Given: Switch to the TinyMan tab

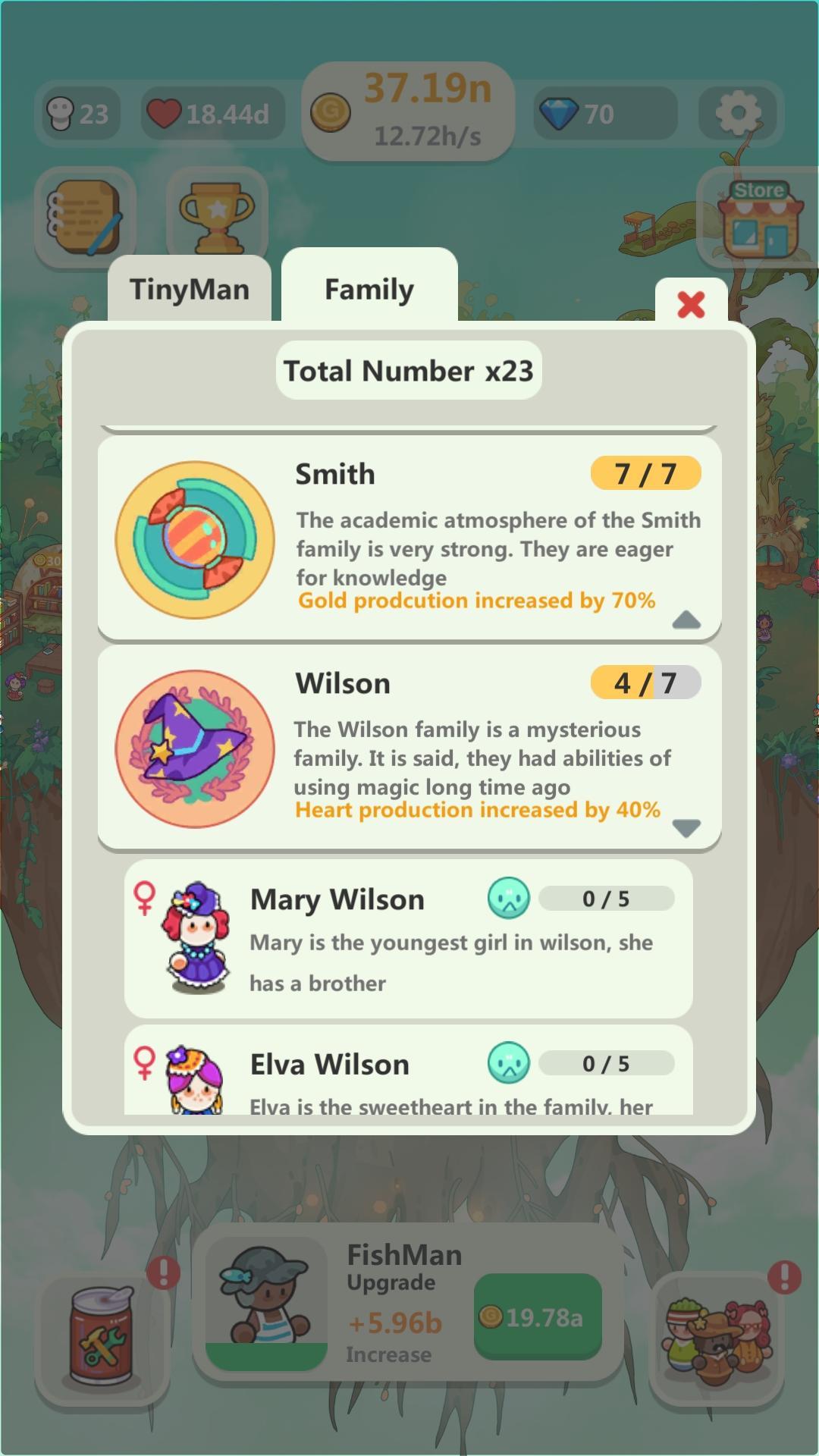Looking at the screenshot, I should (x=190, y=290).
